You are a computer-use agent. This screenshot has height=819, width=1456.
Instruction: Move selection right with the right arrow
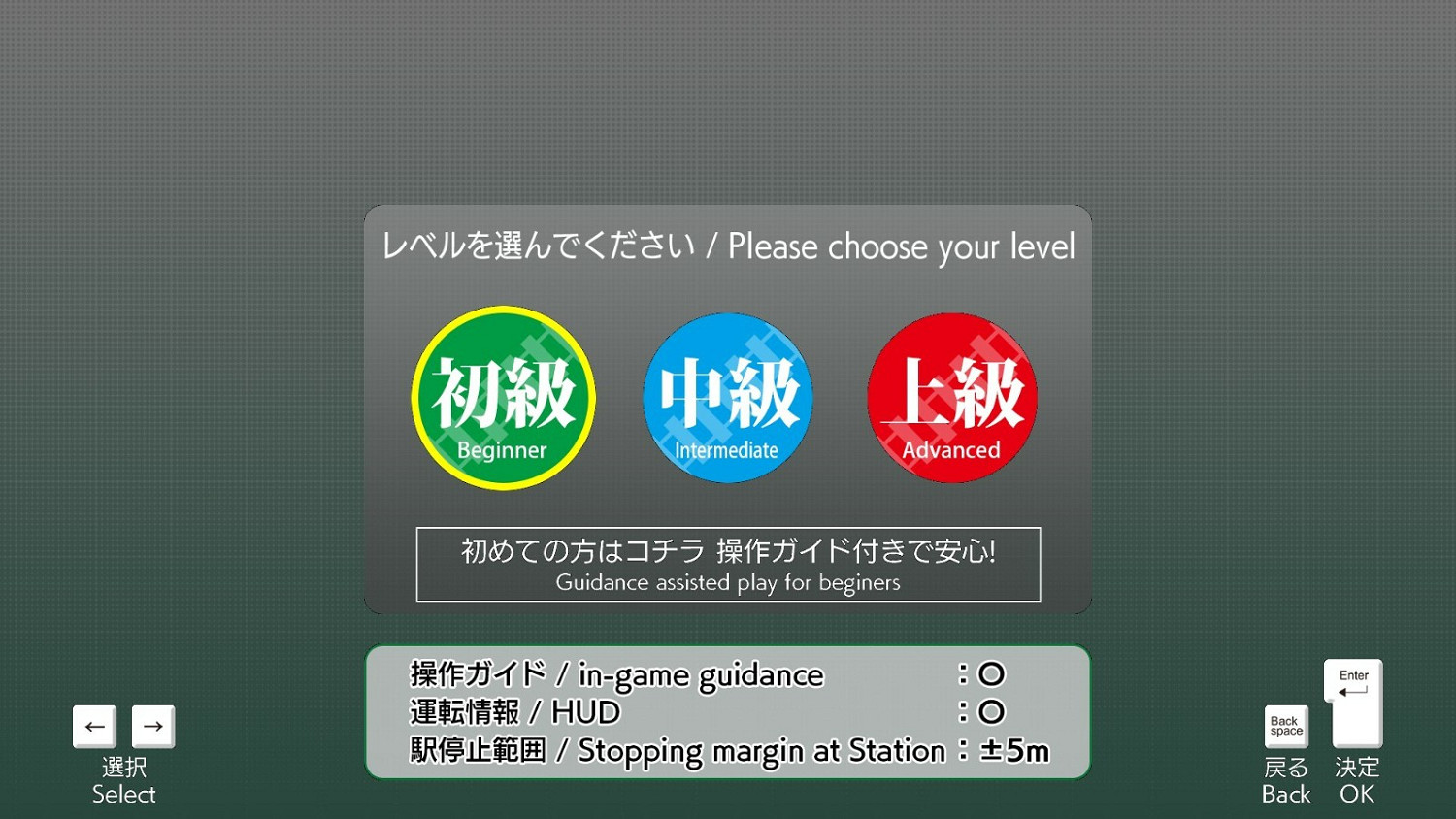[153, 727]
